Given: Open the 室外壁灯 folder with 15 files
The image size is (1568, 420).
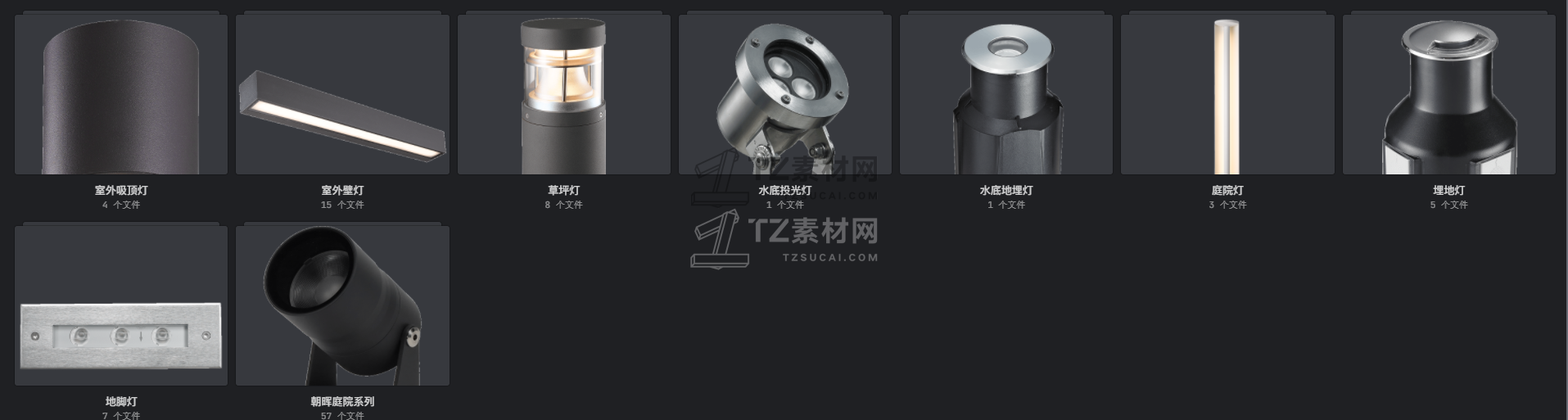Looking at the screenshot, I should [x=342, y=94].
